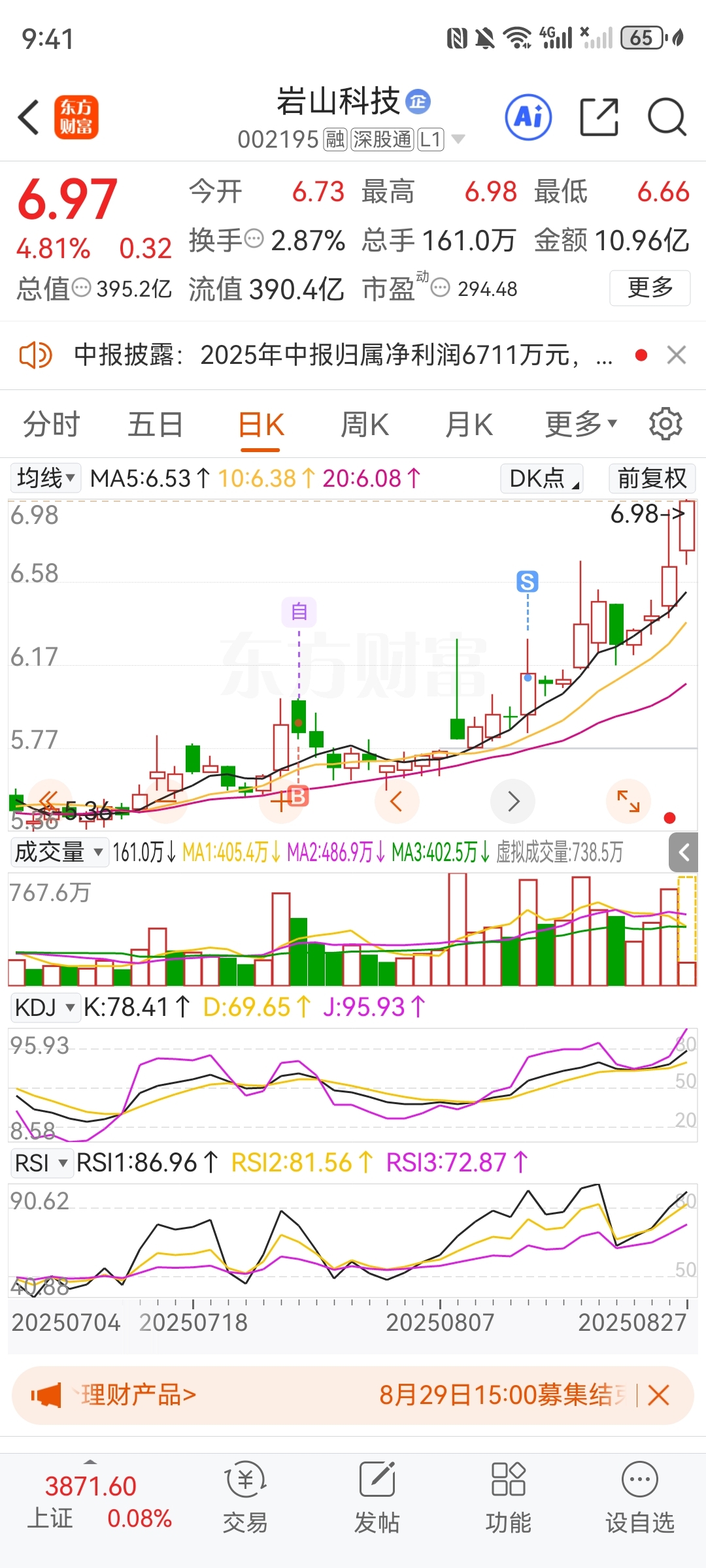Image resolution: width=706 pixels, height=1568 pixels.
Task: Change the 前复权 adjustment setting
Action: pyautogui.click(x=652, y=478)
